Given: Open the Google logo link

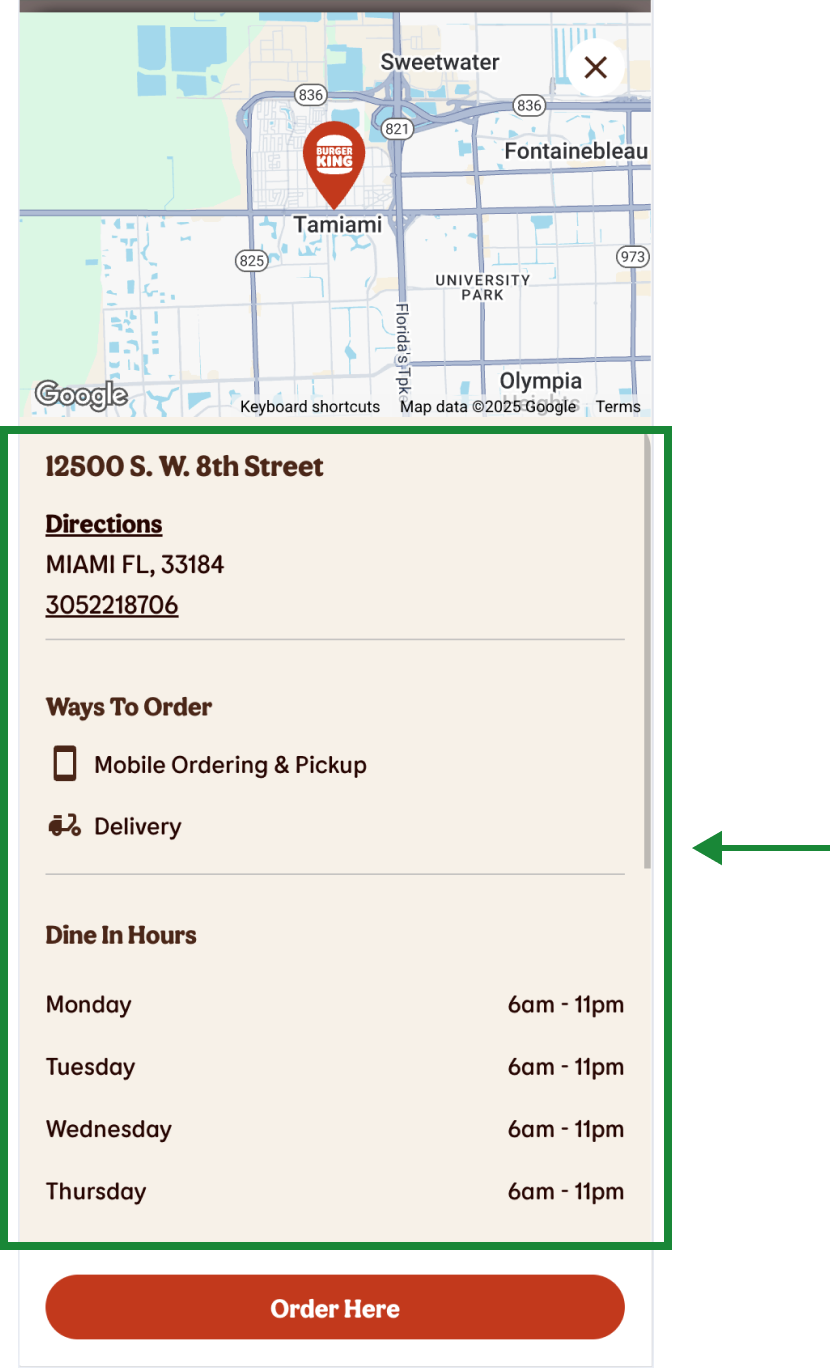Looking at the screenshot, I should (x=81, y=395).
